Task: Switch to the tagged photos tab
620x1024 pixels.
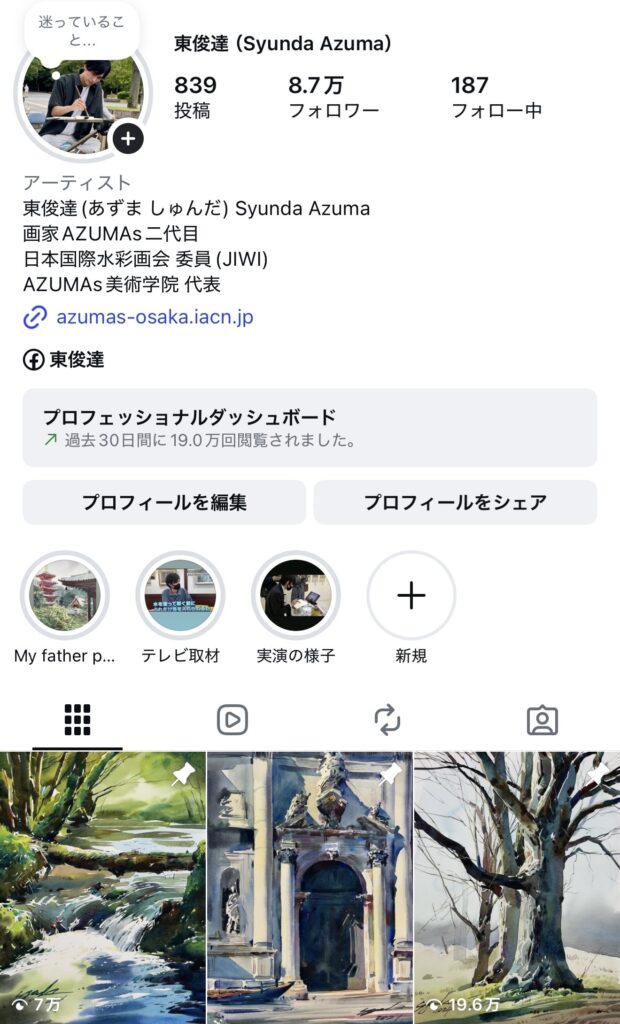Action: [542, 720]
